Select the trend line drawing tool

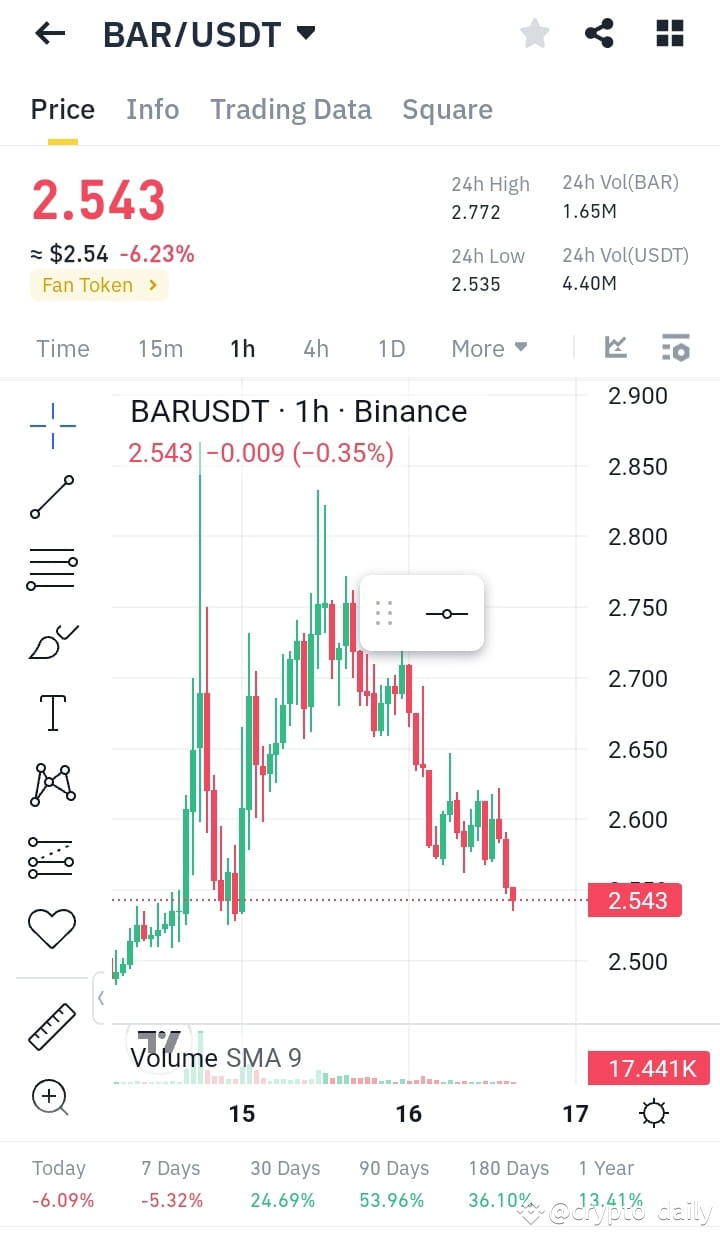[x=51, y=497]
